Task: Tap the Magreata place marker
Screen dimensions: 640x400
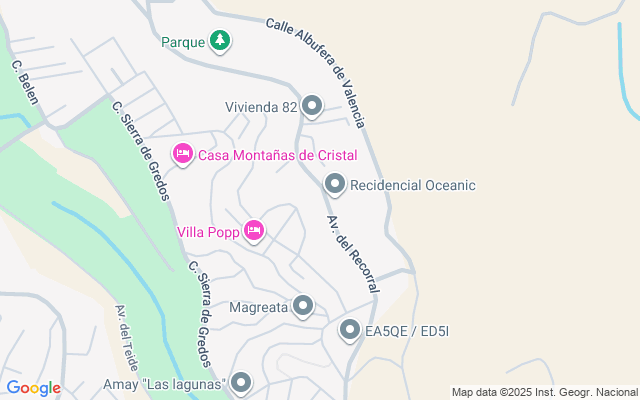Action: [303, 307]
